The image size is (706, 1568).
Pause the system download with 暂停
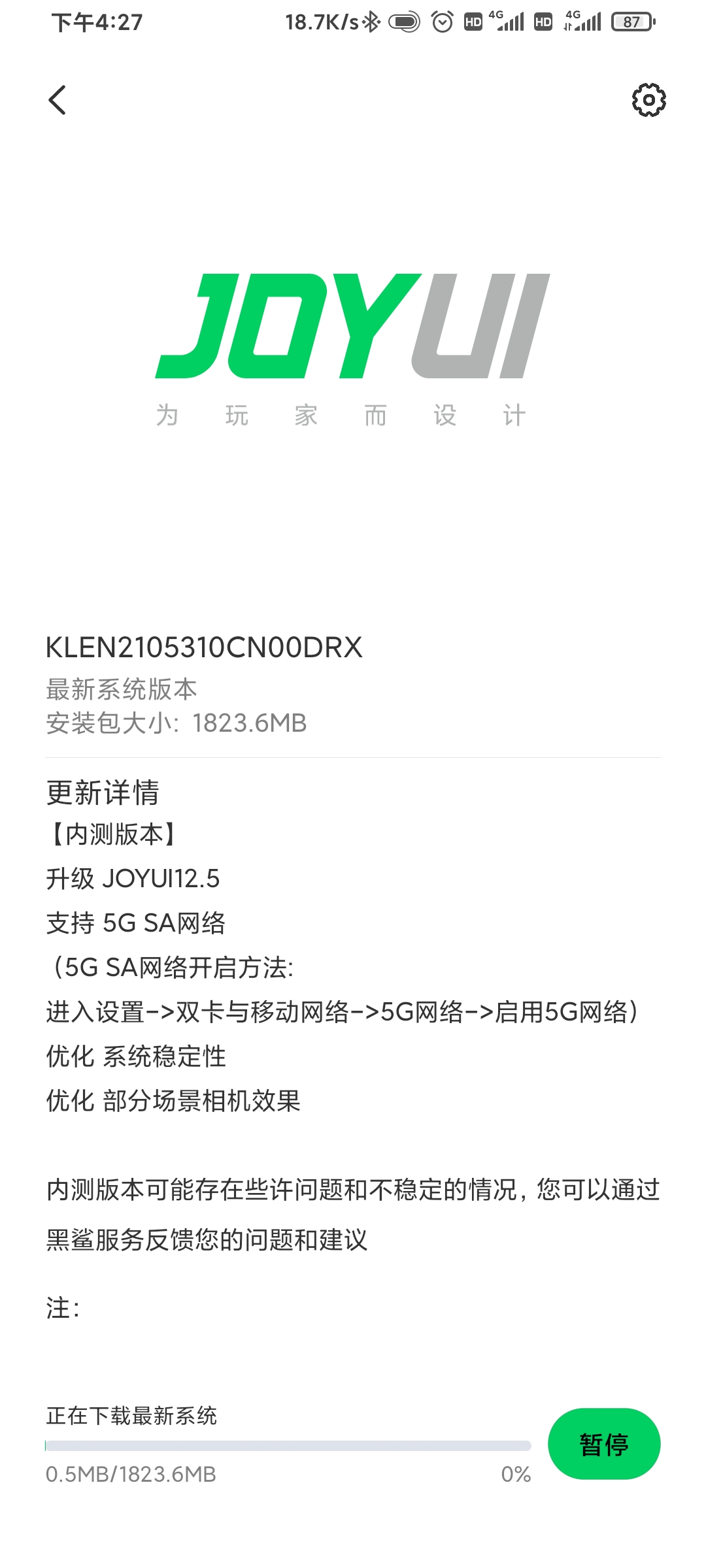click(x=603, y=1443)
